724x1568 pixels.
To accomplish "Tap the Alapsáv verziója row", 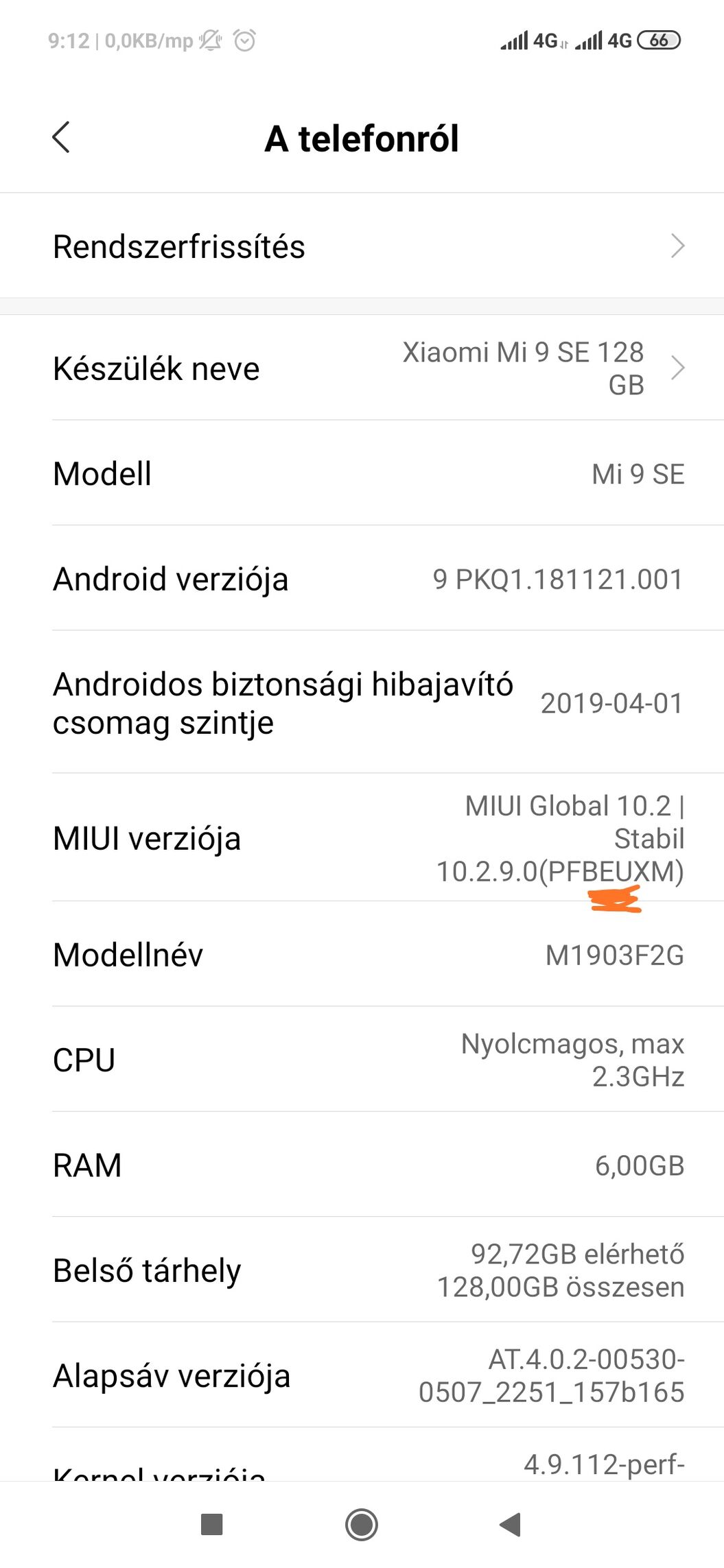I will [362, 1375].
